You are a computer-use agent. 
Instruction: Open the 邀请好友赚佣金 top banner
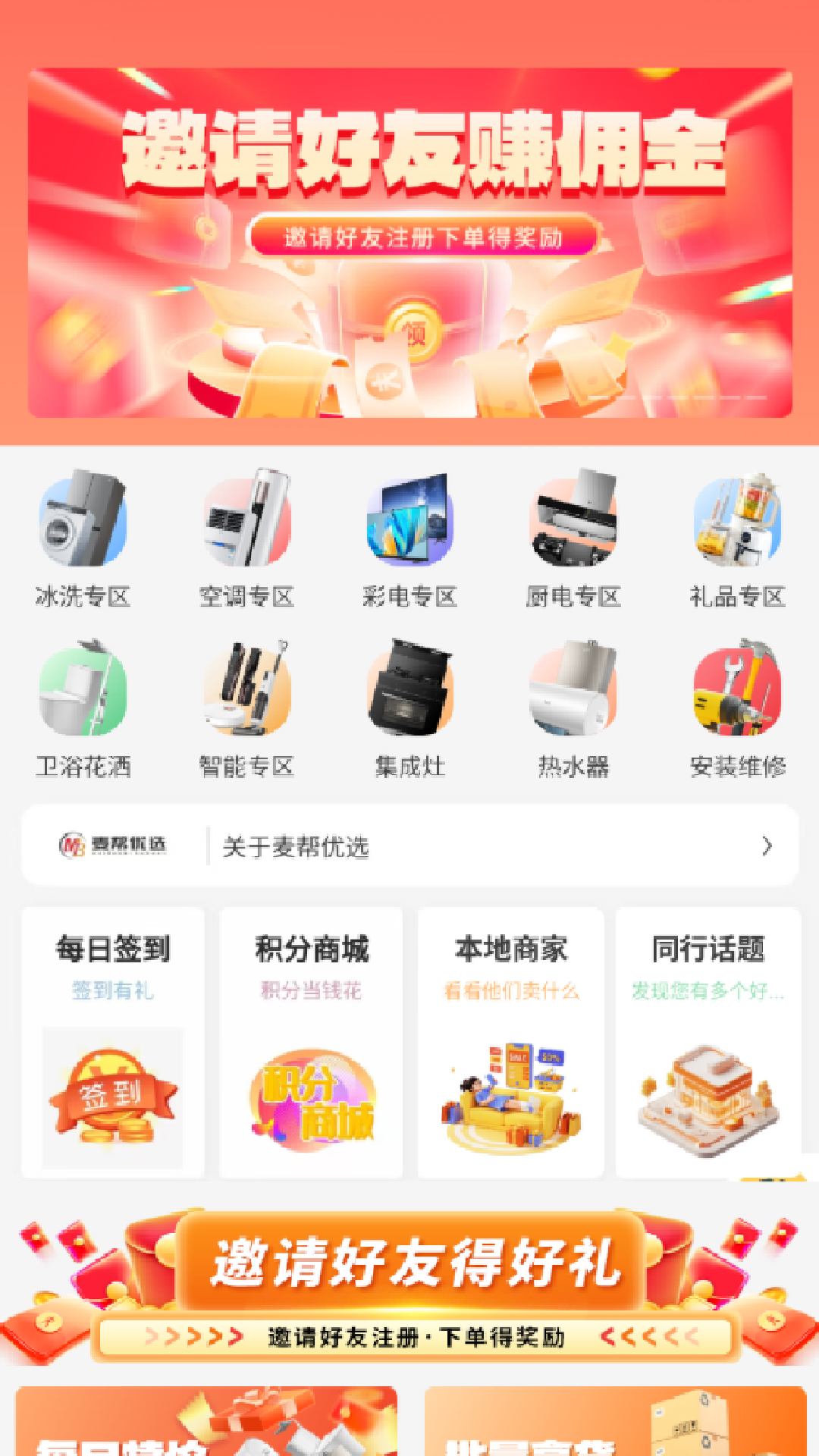click(409, 243)
